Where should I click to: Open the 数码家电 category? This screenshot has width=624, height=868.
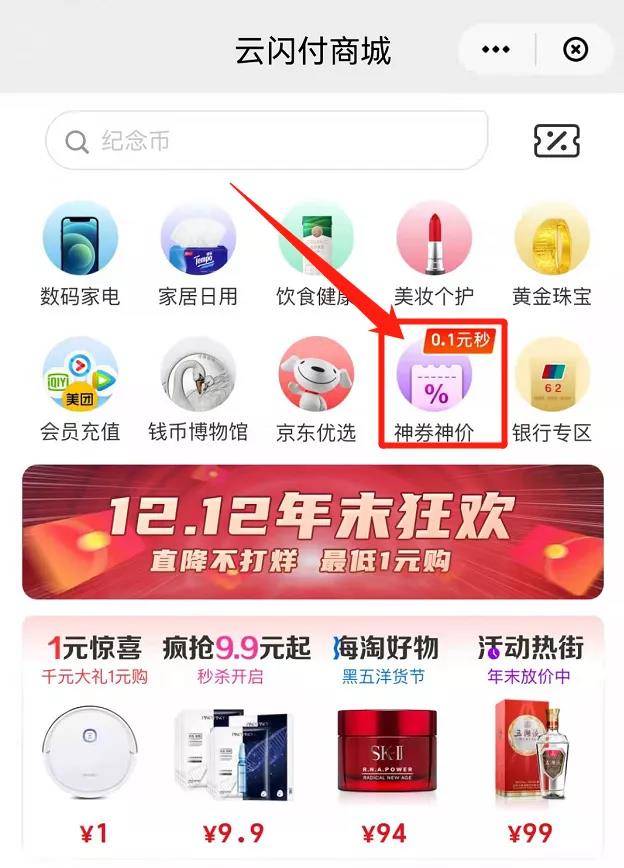pyautogui.click(x=80, y=254)
